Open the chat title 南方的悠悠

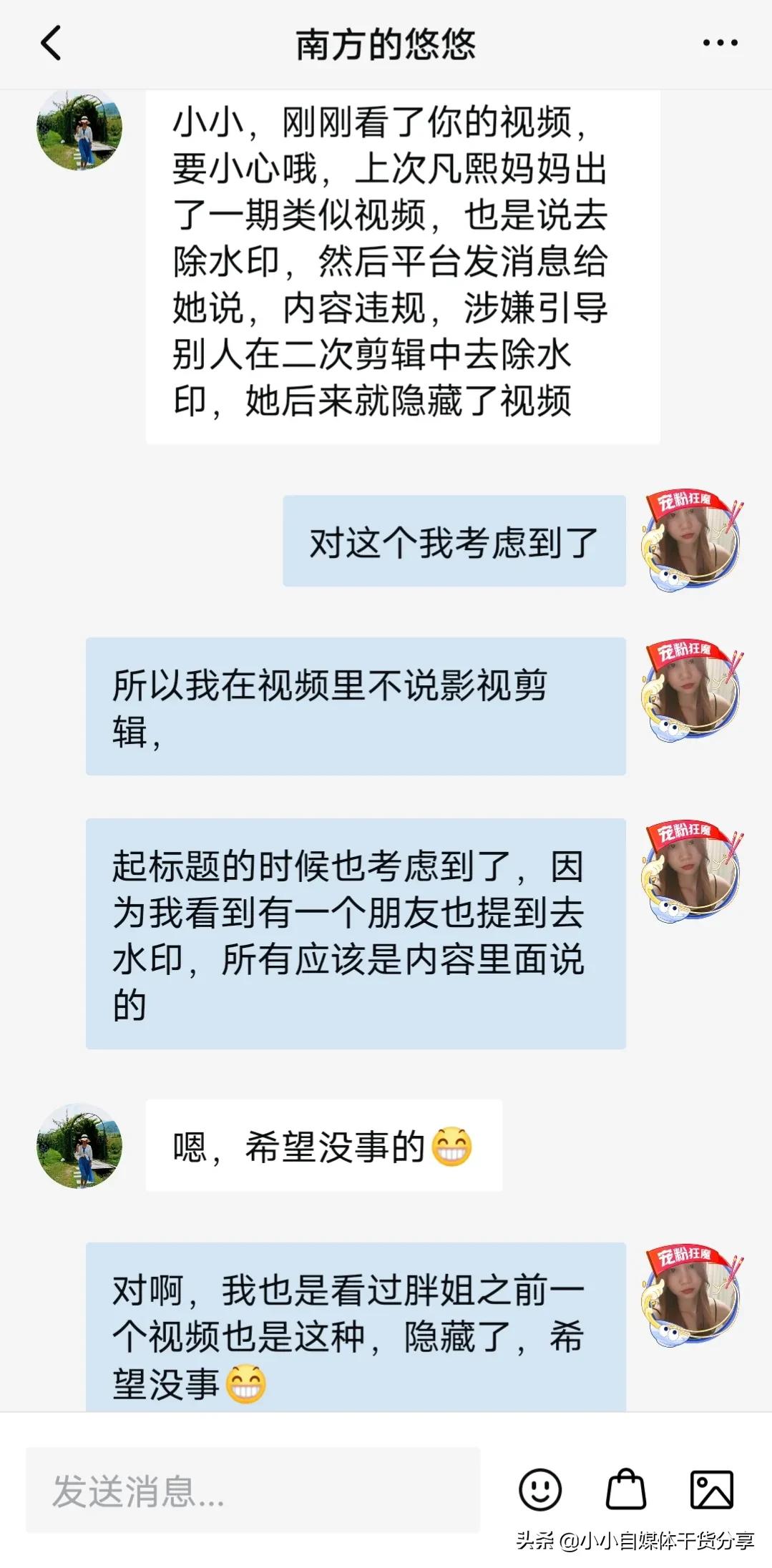385,44
